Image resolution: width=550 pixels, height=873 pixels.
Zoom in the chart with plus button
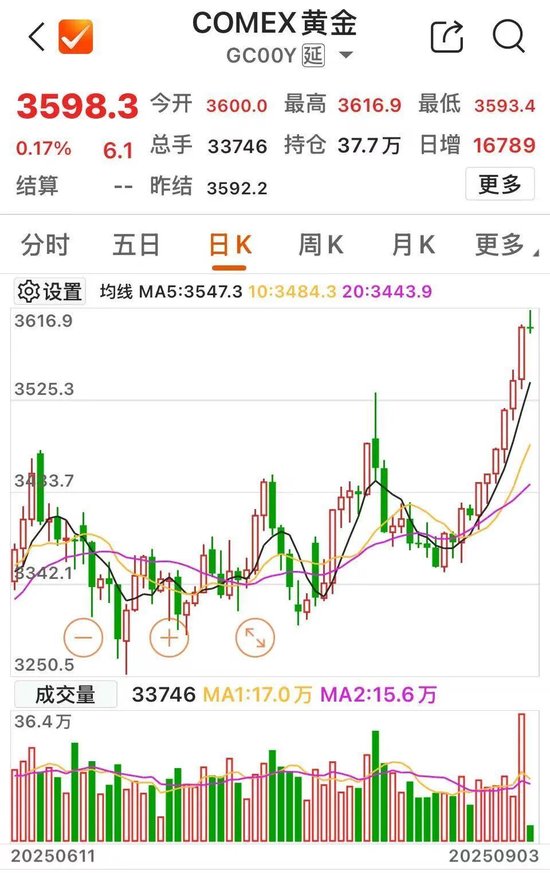(x=169, y=637)
